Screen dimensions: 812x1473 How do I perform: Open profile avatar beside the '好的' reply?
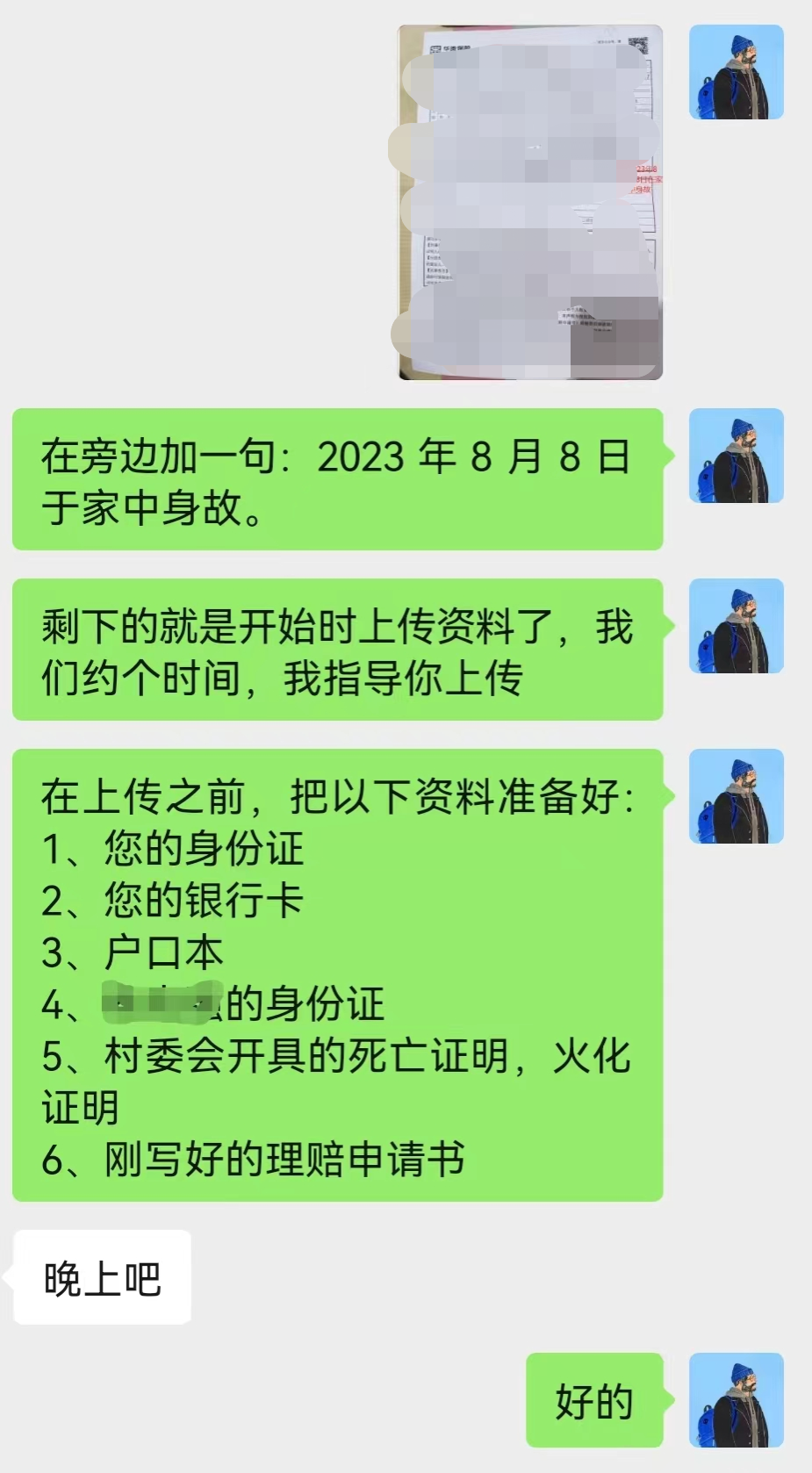[736, 1400]
